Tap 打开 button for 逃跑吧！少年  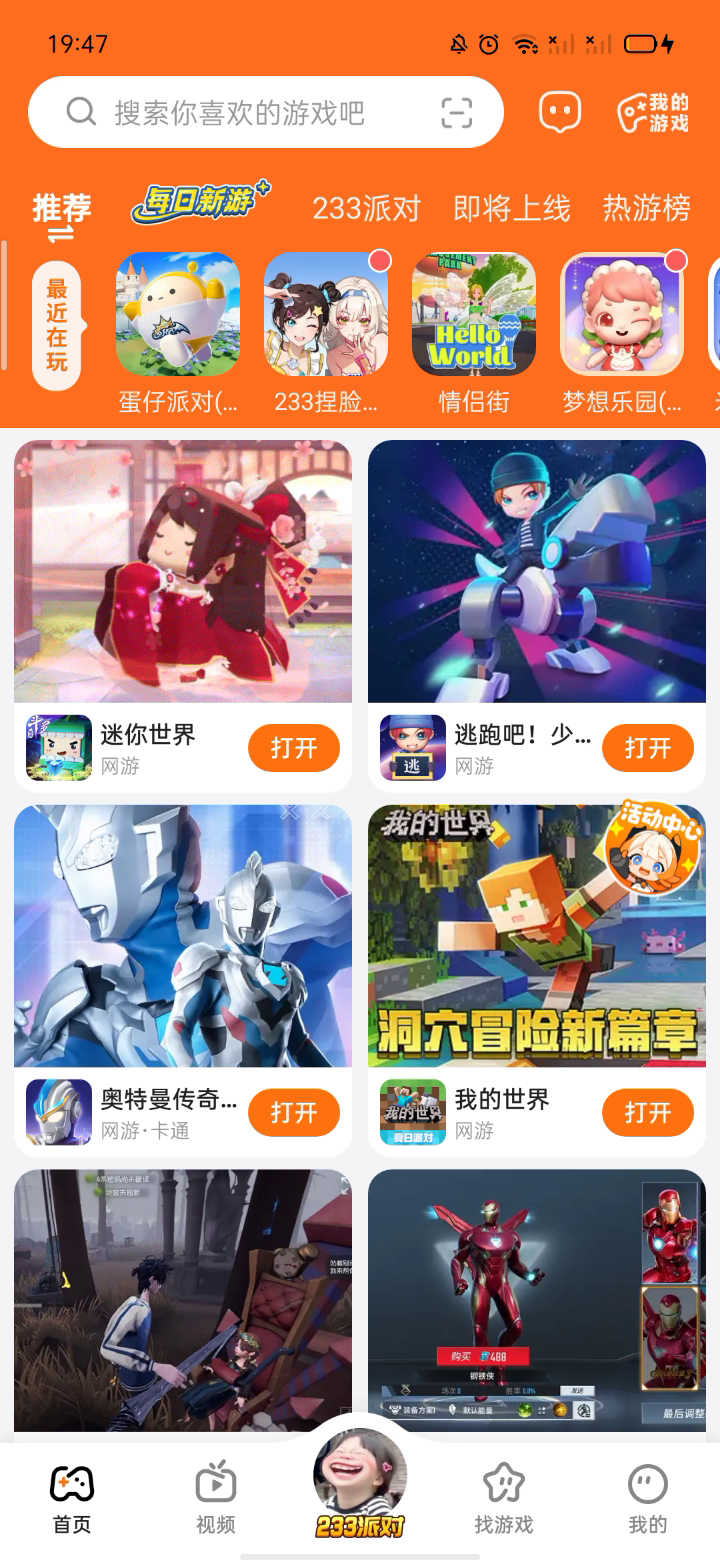(x=648, y=748)
